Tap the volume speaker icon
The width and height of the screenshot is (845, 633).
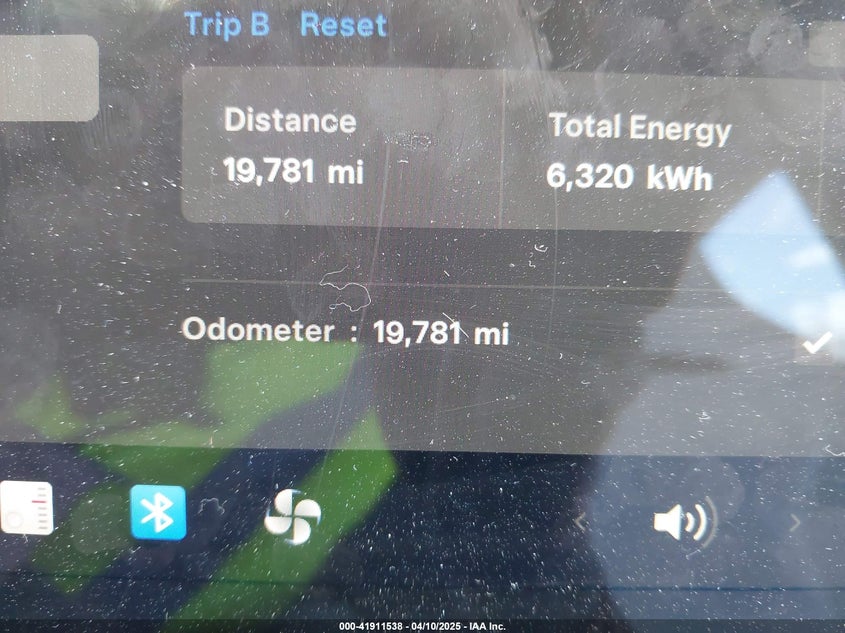(680, 521)
